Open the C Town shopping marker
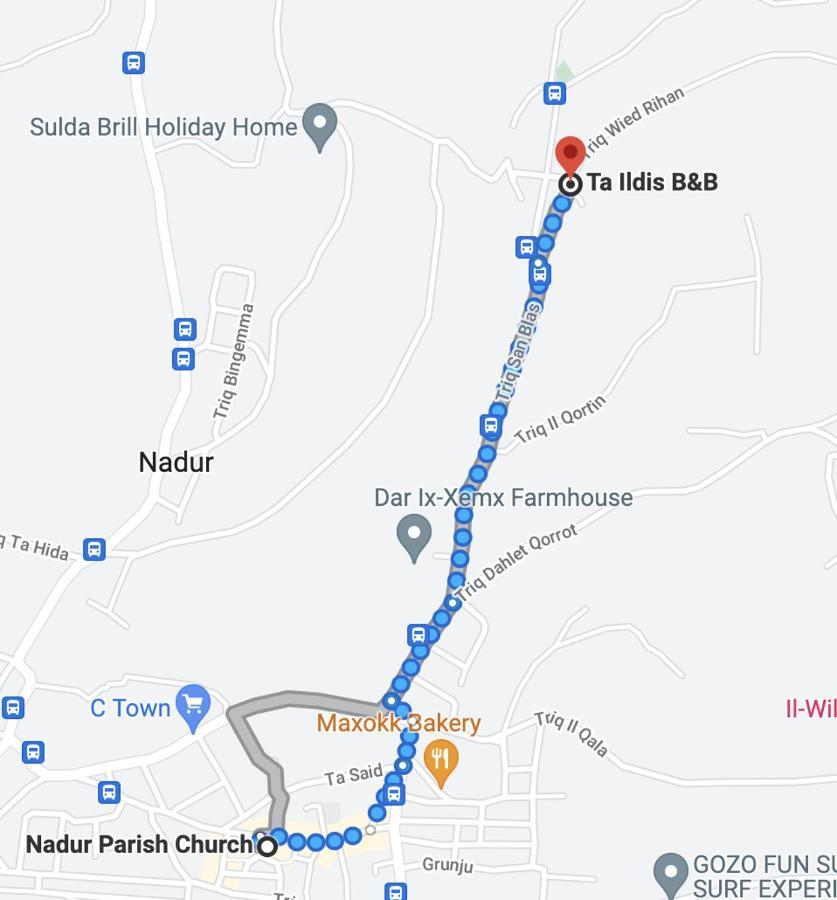 tap(192, 705)
